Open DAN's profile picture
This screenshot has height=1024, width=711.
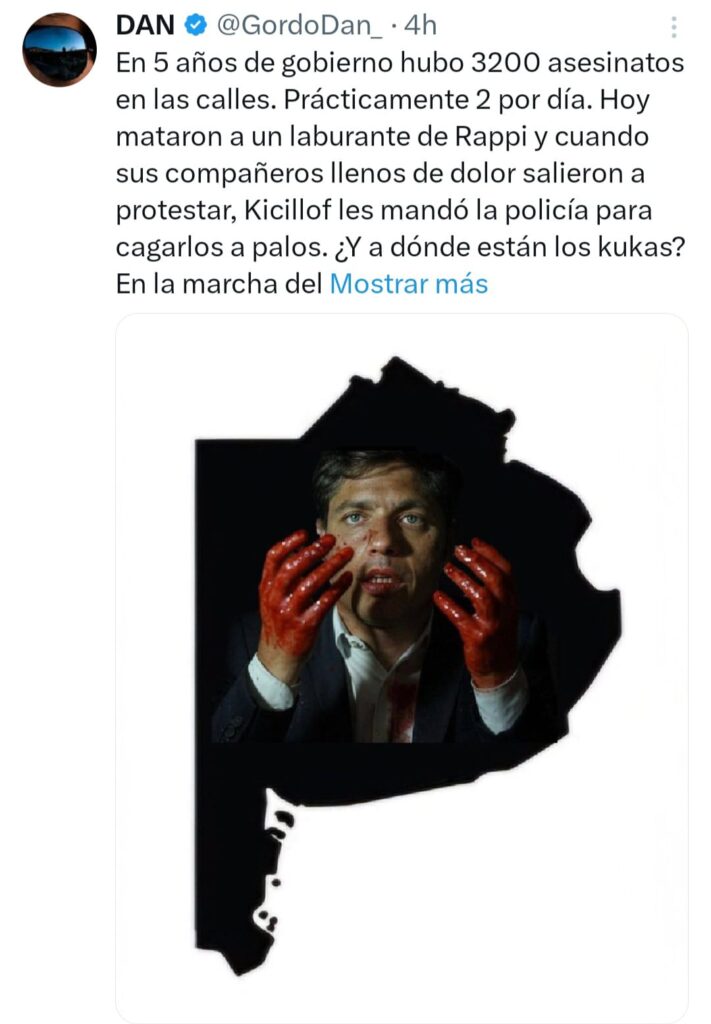[x=59, y=49]
